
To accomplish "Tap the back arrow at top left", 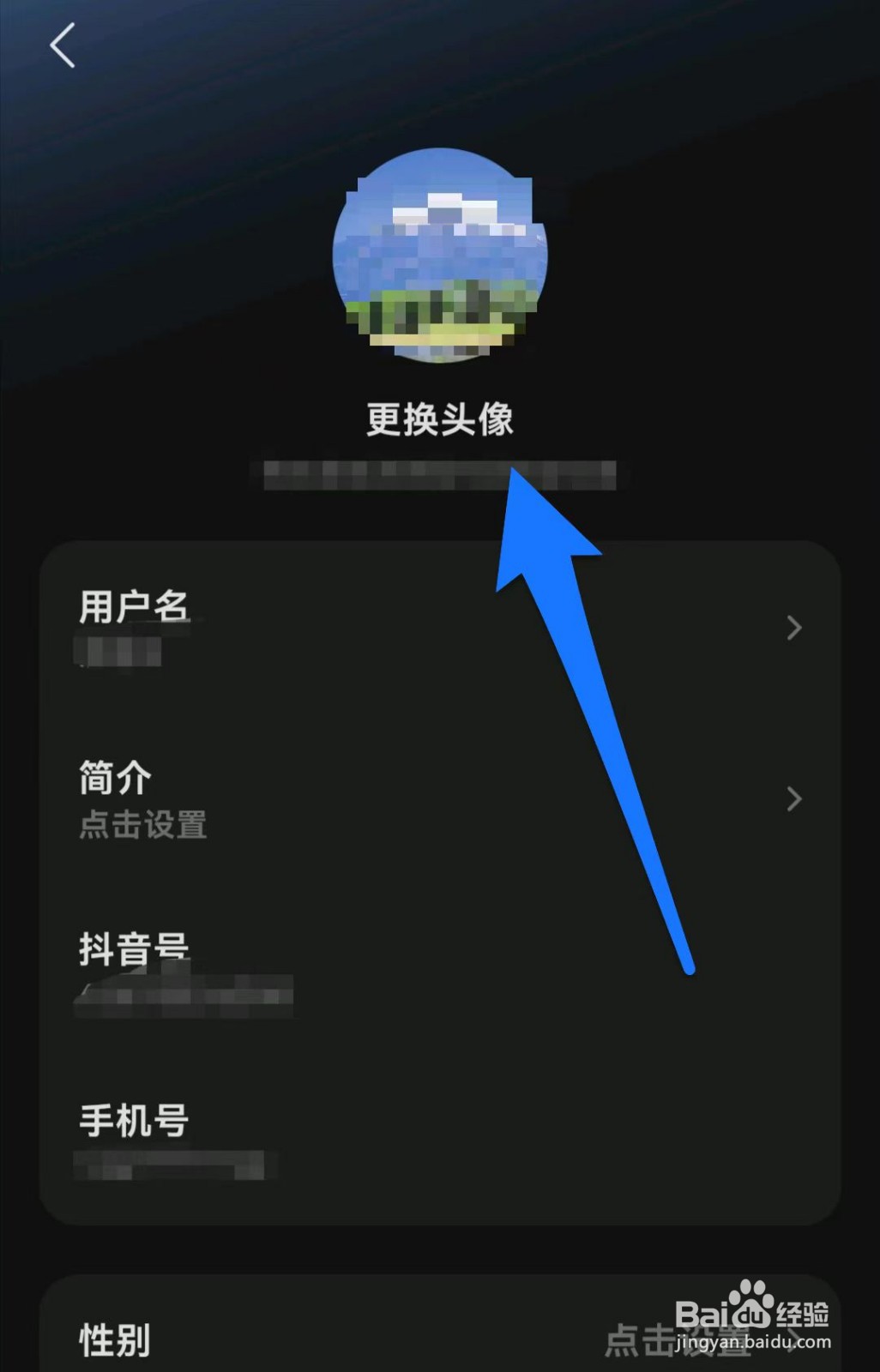I will (61, 46).
